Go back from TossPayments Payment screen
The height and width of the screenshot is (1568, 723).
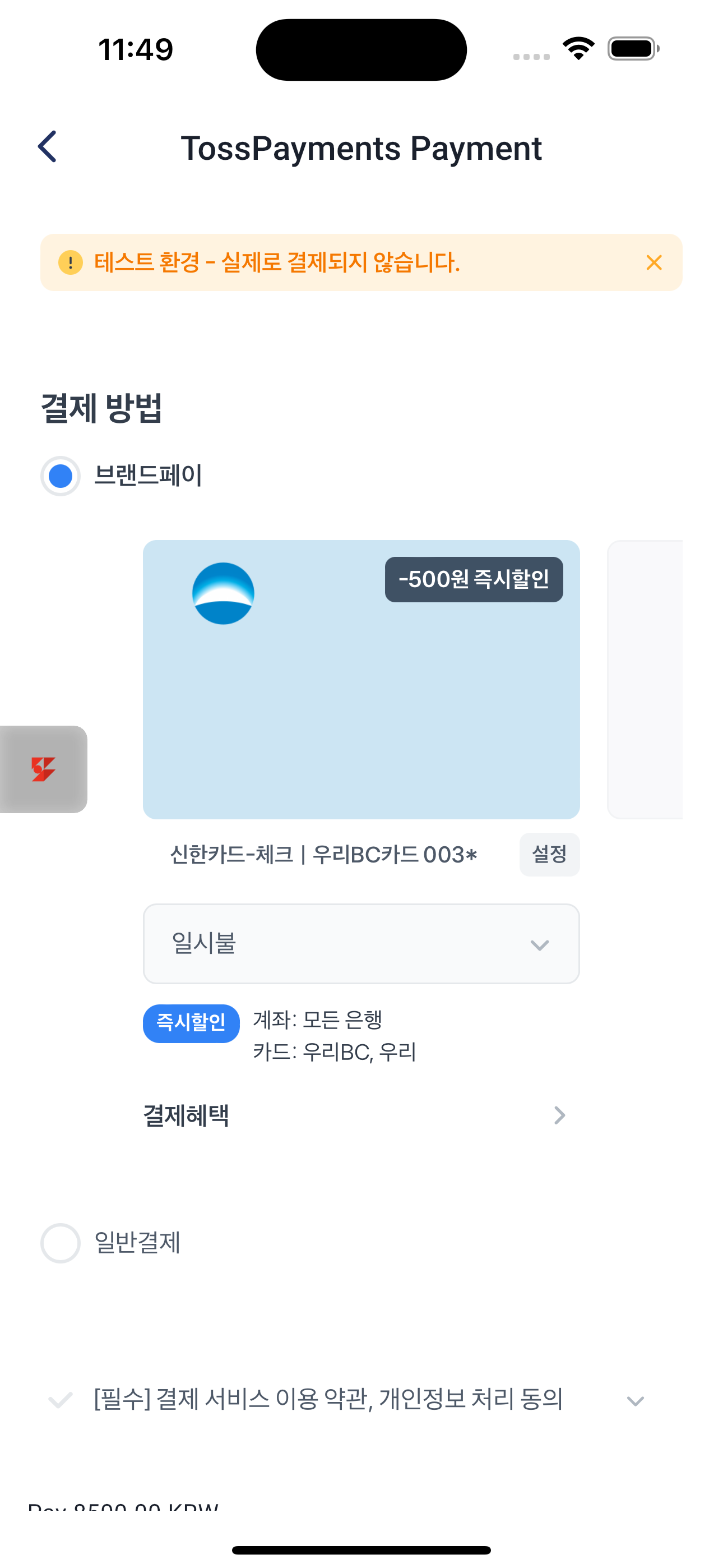48,147
